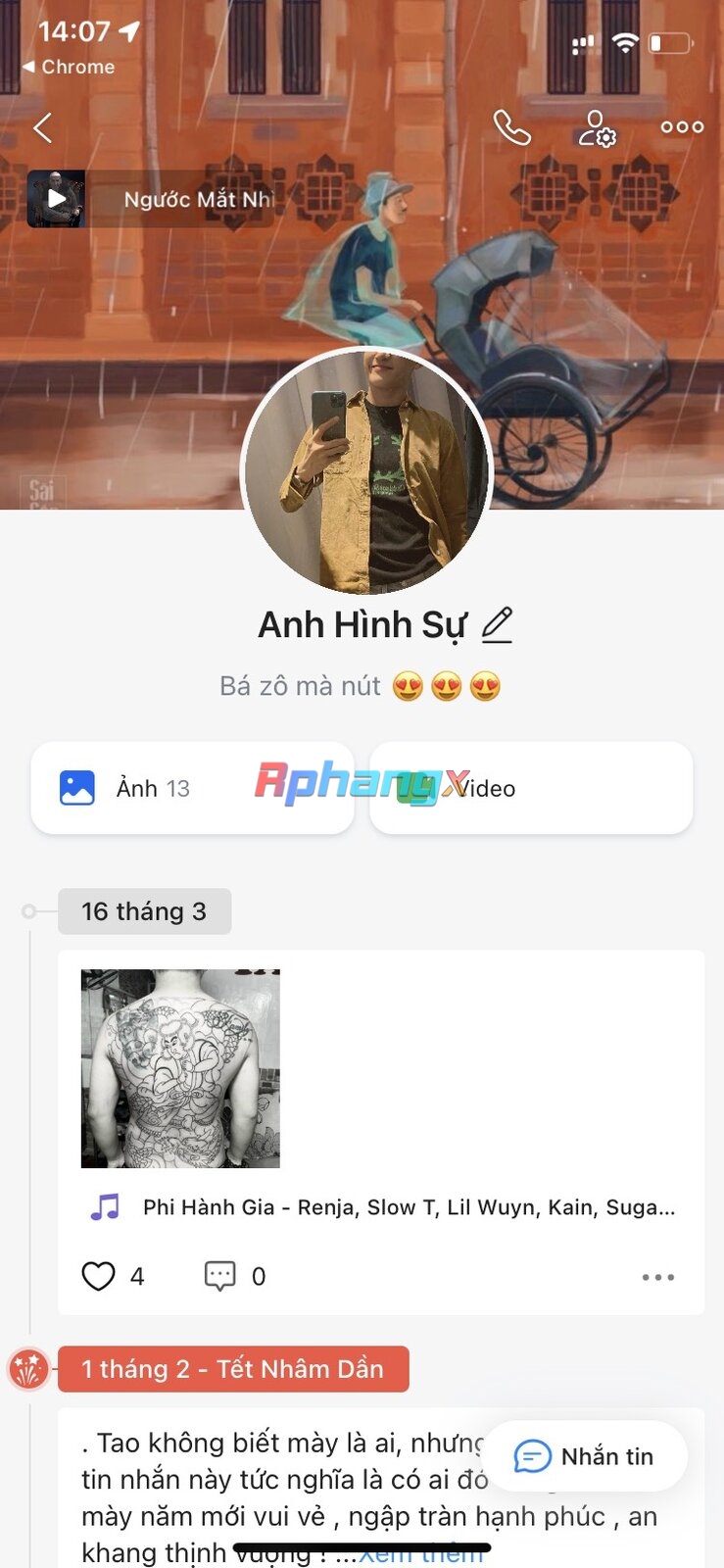The height and width of the screenshot is (1568, 724).
Task: Go back using the top-left arrow
Action: pyautogui.click(x=42, y=128)
